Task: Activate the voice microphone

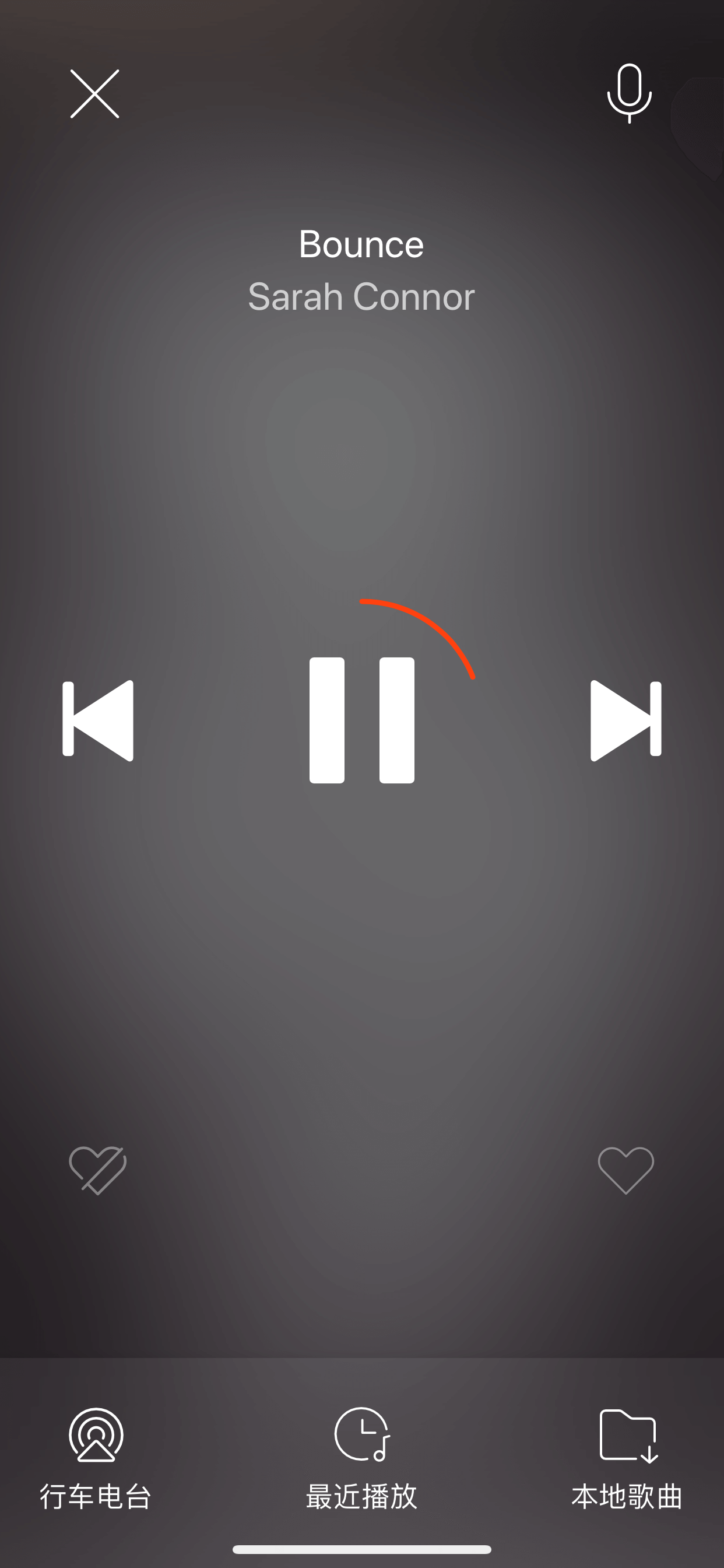Action: point(629,93)
